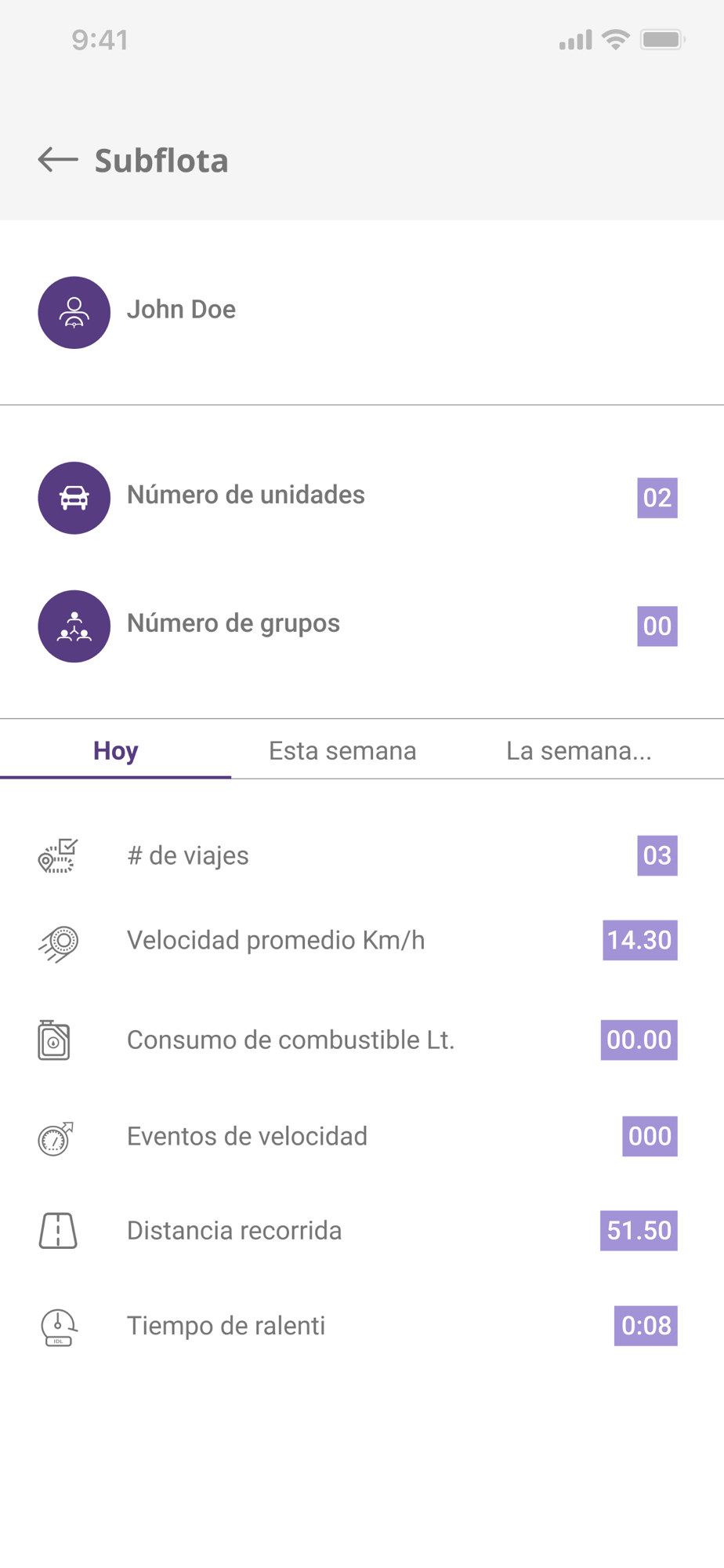724x1568 pixels.
Task: Select the Hoy tab
Action: click(116, 750)
